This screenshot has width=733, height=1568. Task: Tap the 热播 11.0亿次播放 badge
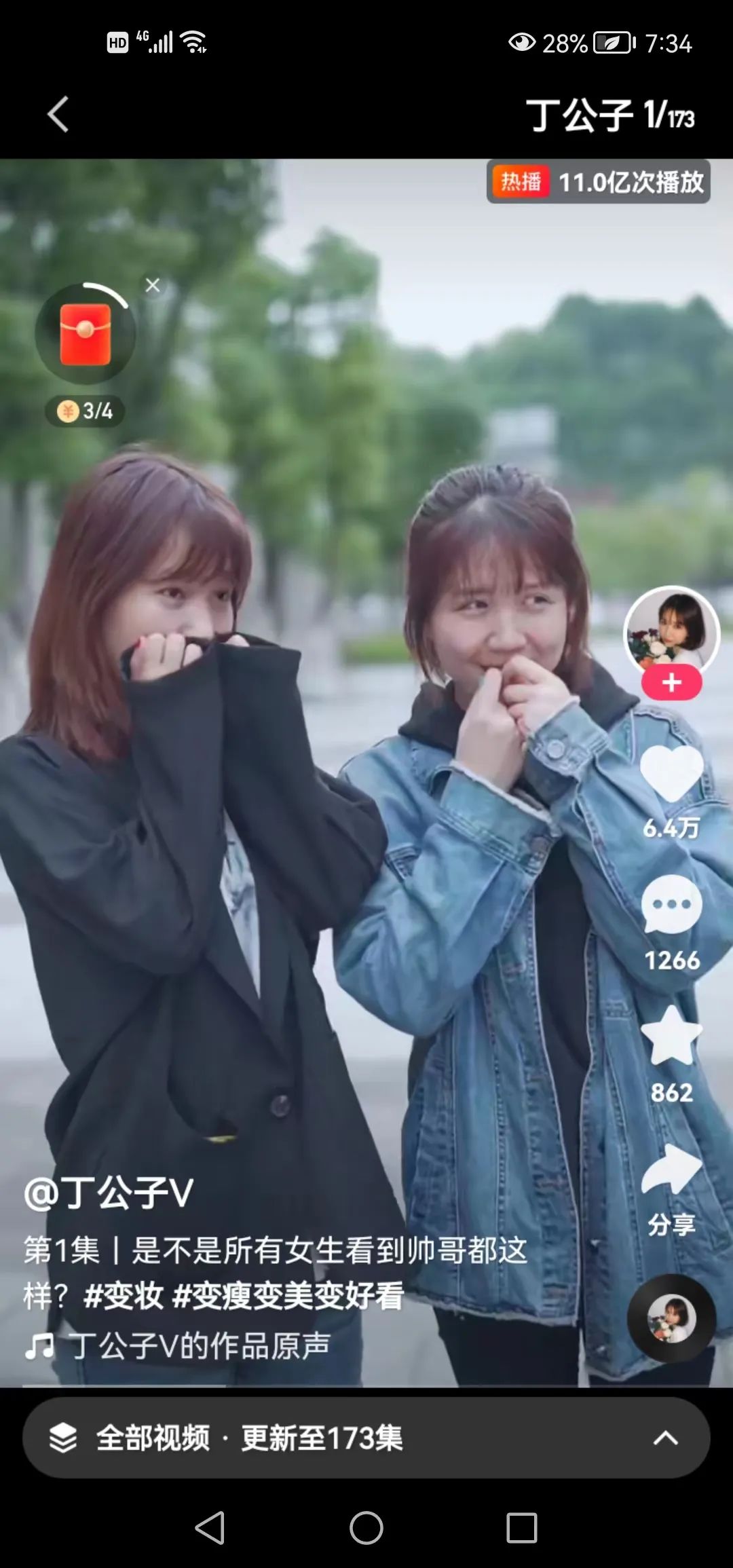(599, 182)
